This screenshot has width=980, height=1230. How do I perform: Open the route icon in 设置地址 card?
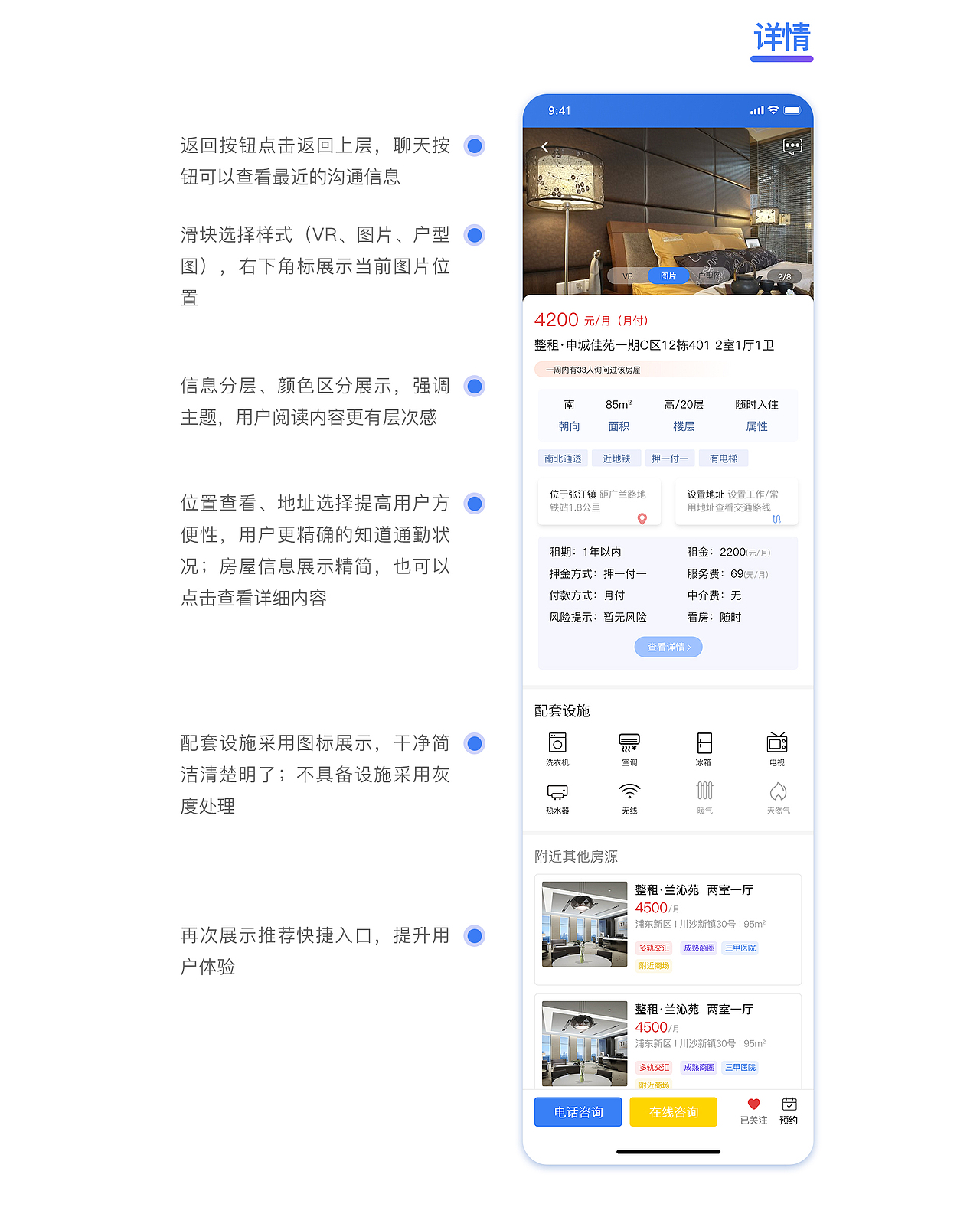click(777, 518)
